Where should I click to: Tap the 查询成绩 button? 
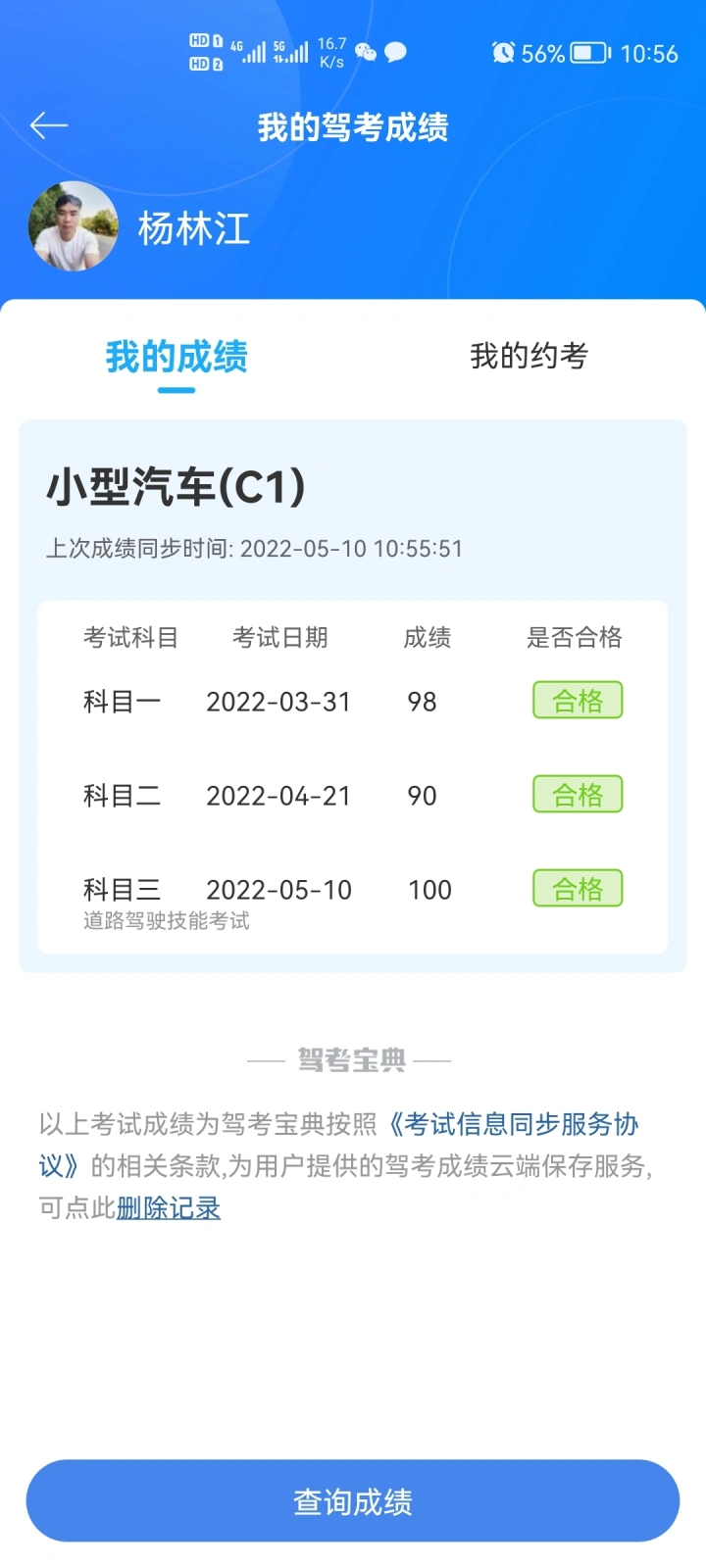click(353, 1500)
